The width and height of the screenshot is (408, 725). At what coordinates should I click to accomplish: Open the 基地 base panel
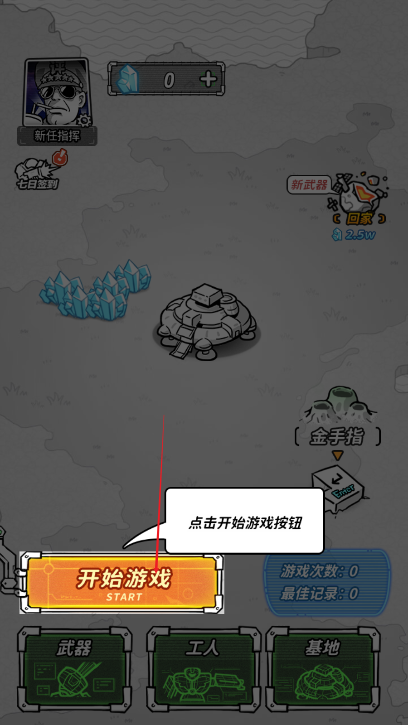pyautogui.click(x=323, y=666)
